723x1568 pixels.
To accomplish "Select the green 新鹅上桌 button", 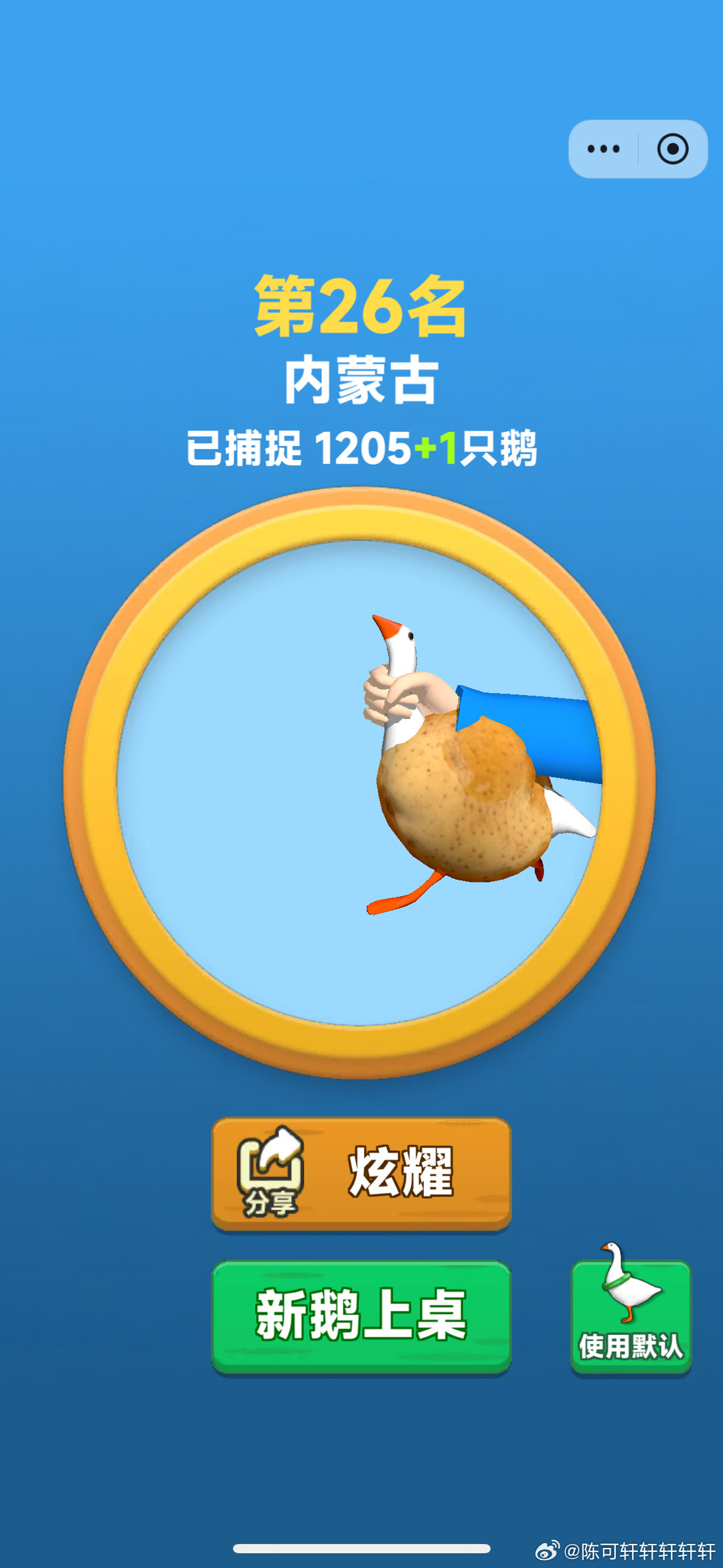I will point(361,1317).
